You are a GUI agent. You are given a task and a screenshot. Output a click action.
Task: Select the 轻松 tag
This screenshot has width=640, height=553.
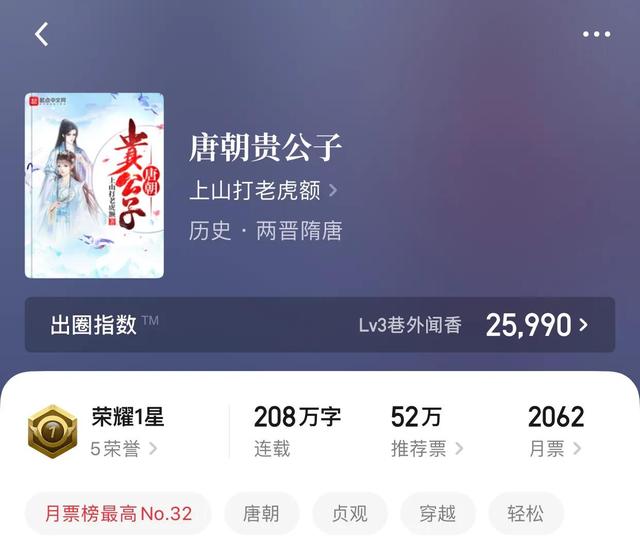526,514
